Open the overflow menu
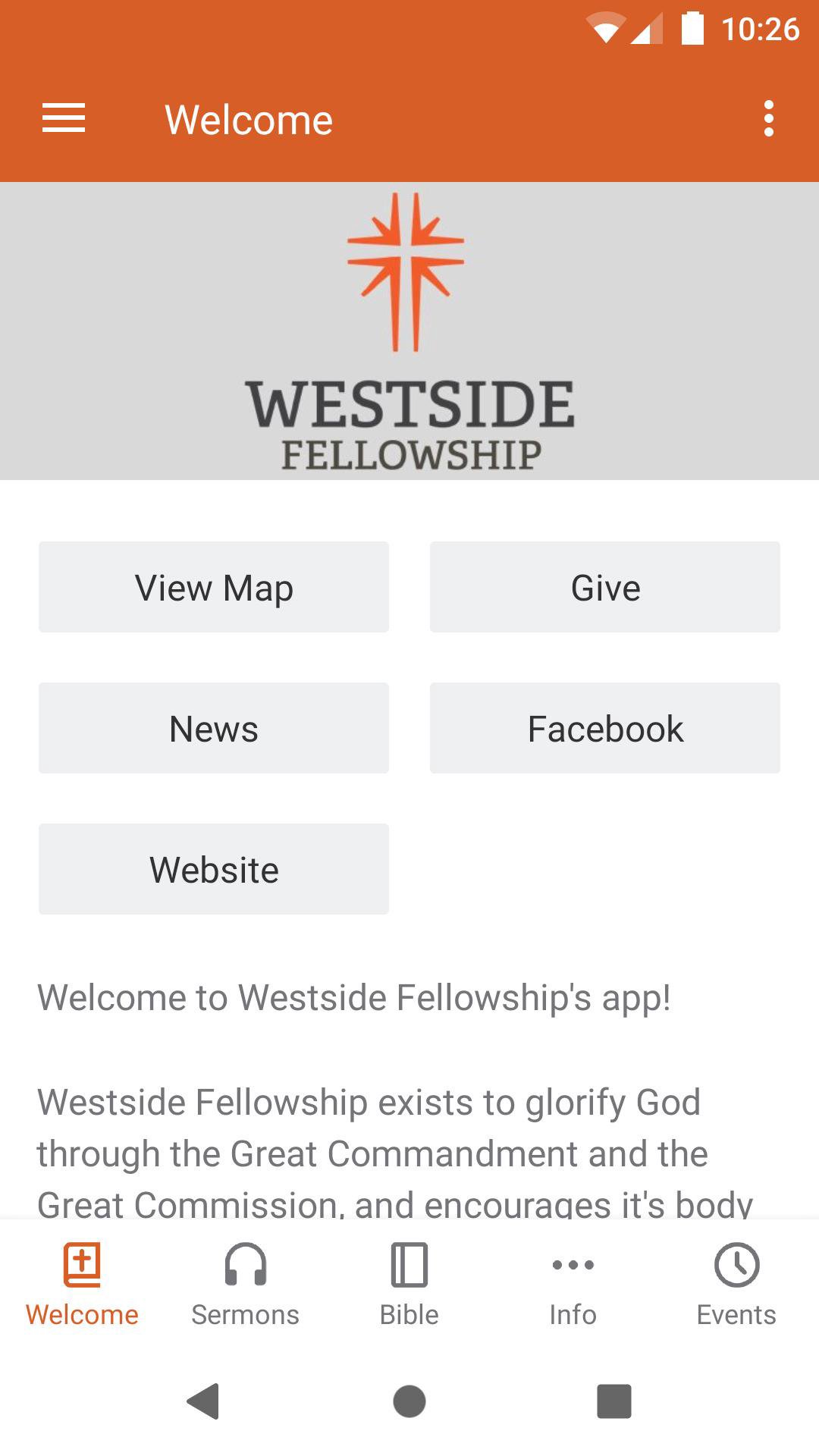The width and height of the screenshot is (819, 1456). tap(768, 119)
